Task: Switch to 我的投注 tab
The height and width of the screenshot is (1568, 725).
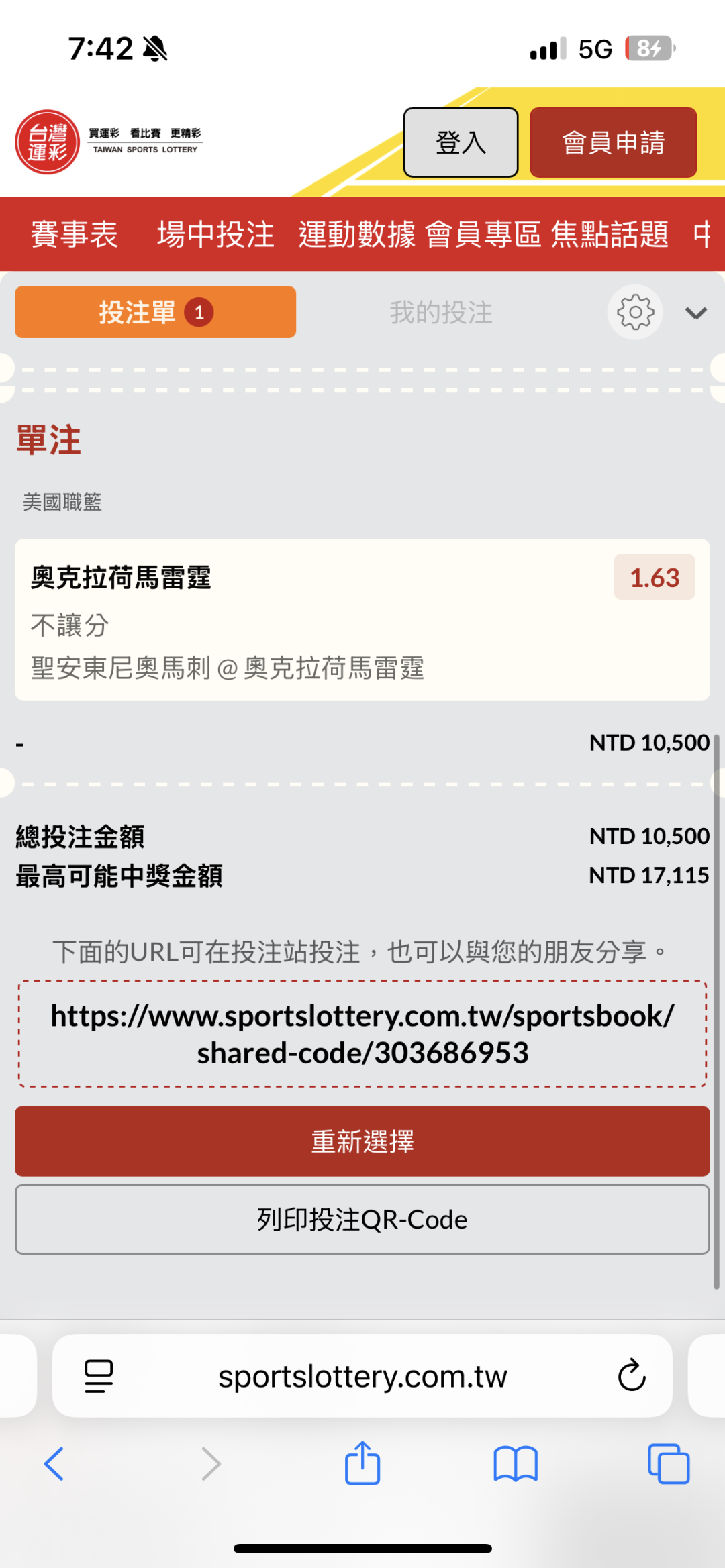Action: 441,313
